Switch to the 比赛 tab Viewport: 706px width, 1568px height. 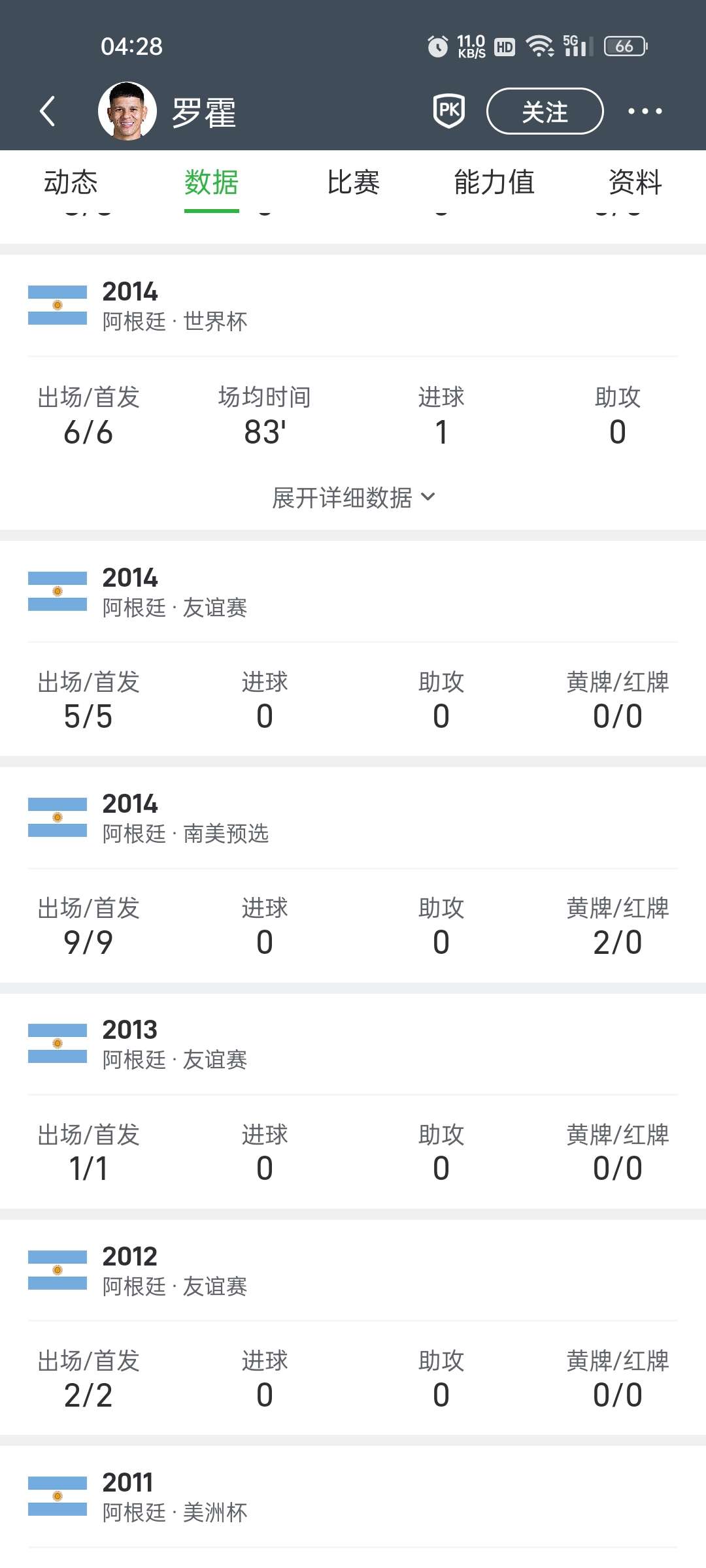[x=353, y=182]
